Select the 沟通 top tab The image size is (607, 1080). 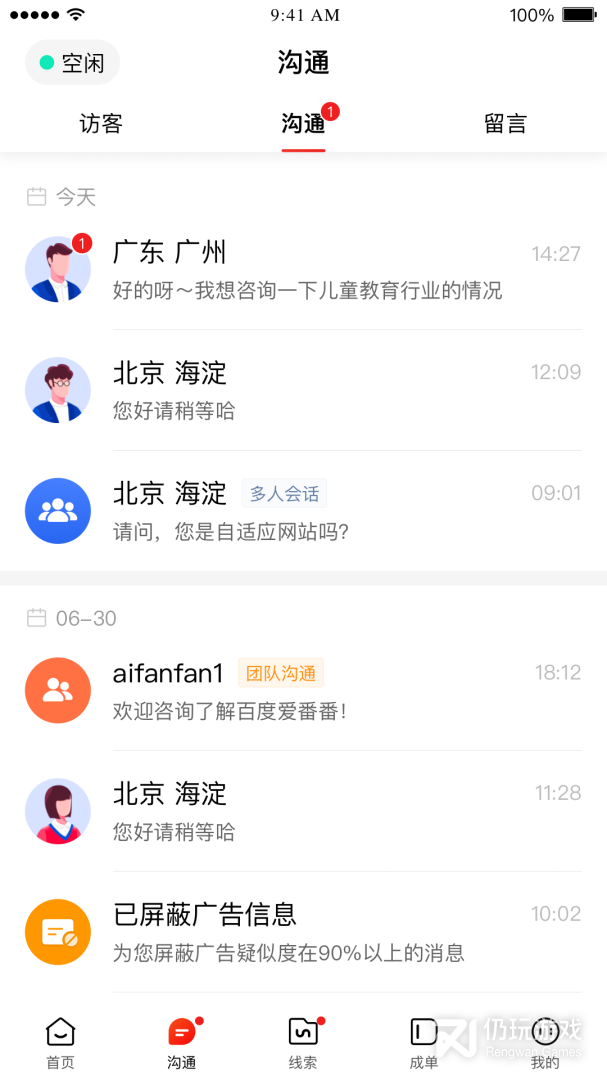(303, 124)
